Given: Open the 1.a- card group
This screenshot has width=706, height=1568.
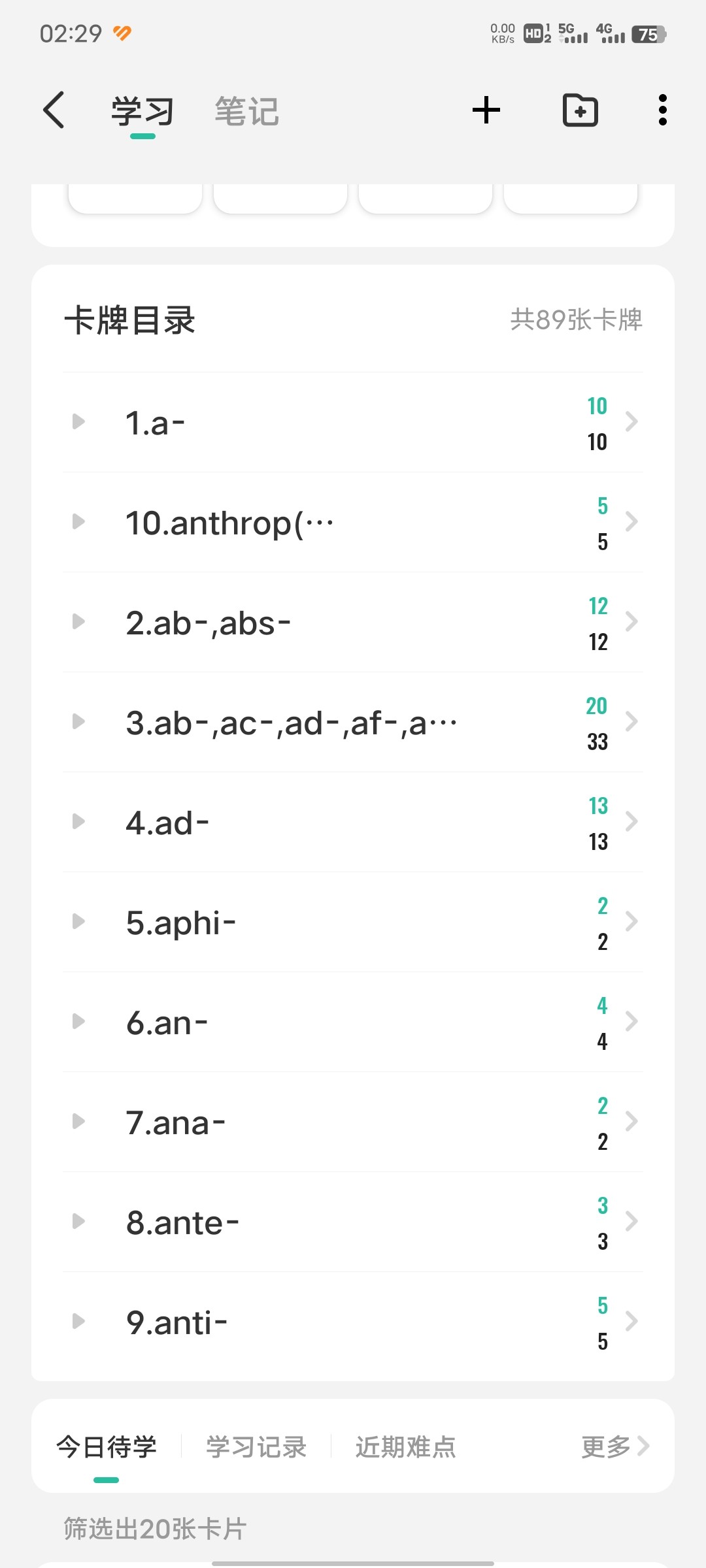Looking at the screenshot, I should pyautogui.click(x=353, y=423).
